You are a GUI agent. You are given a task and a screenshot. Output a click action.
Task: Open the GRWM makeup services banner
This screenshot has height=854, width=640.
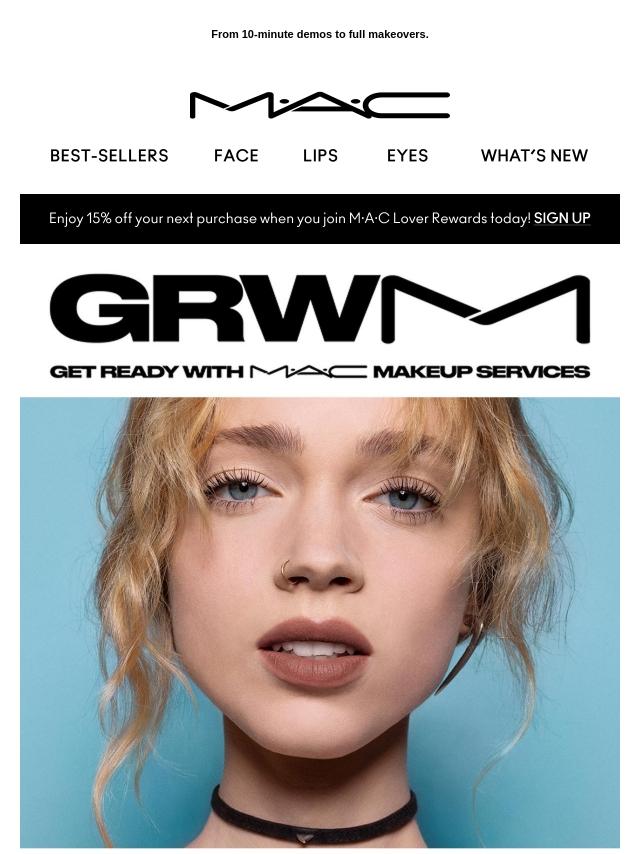click(x=320, y=325)
